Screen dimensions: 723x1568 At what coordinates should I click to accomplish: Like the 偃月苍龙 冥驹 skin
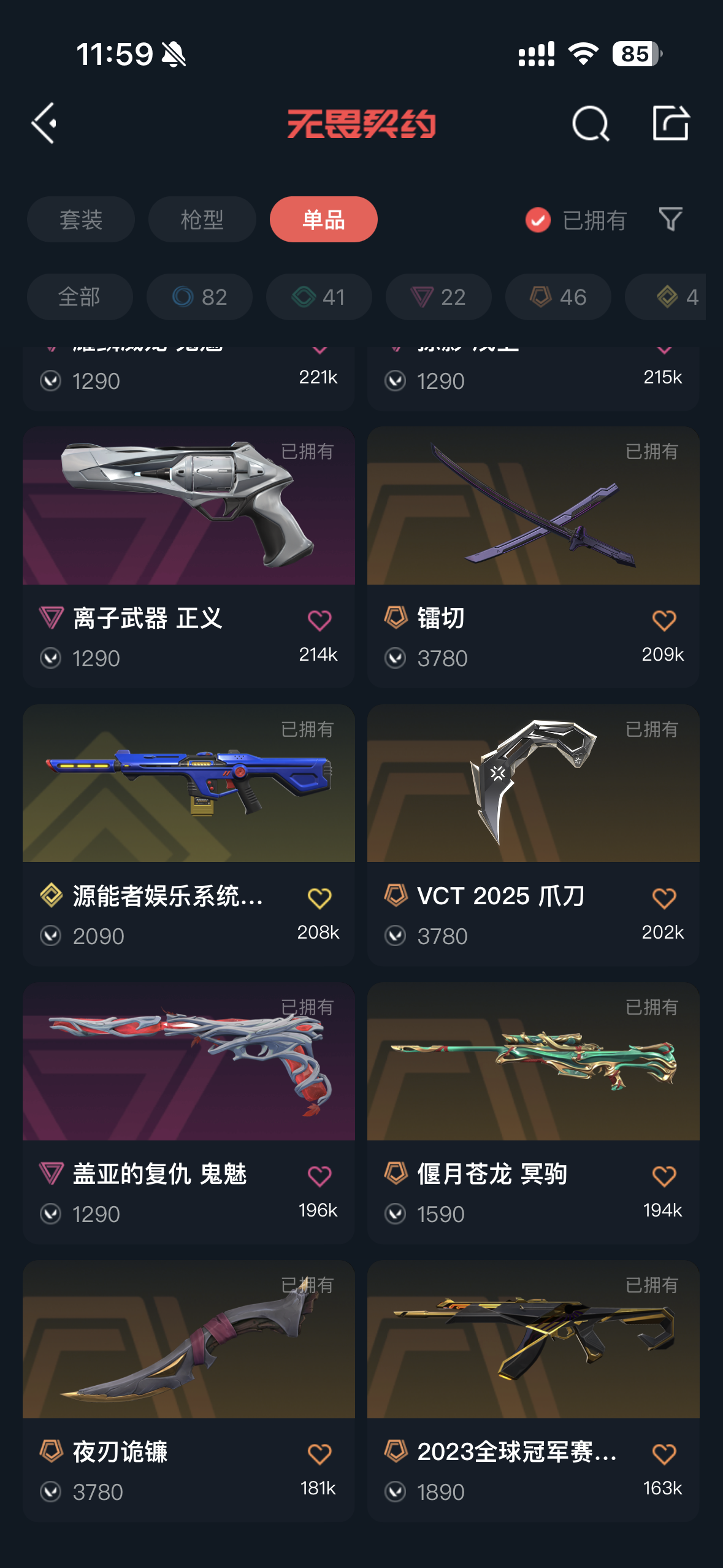(x=664, y=1177)
